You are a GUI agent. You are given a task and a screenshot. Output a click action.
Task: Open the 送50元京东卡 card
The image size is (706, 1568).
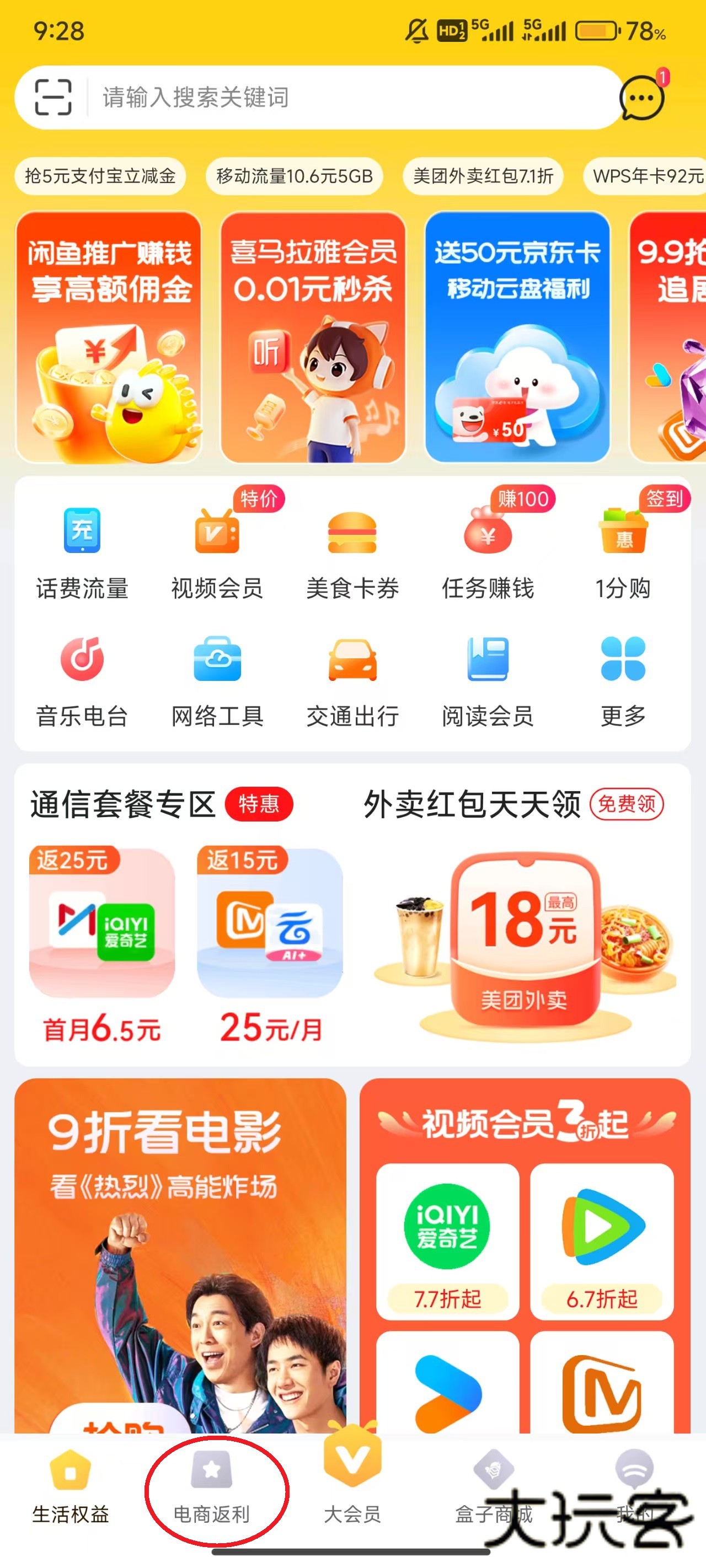click(x=517, y=337)
